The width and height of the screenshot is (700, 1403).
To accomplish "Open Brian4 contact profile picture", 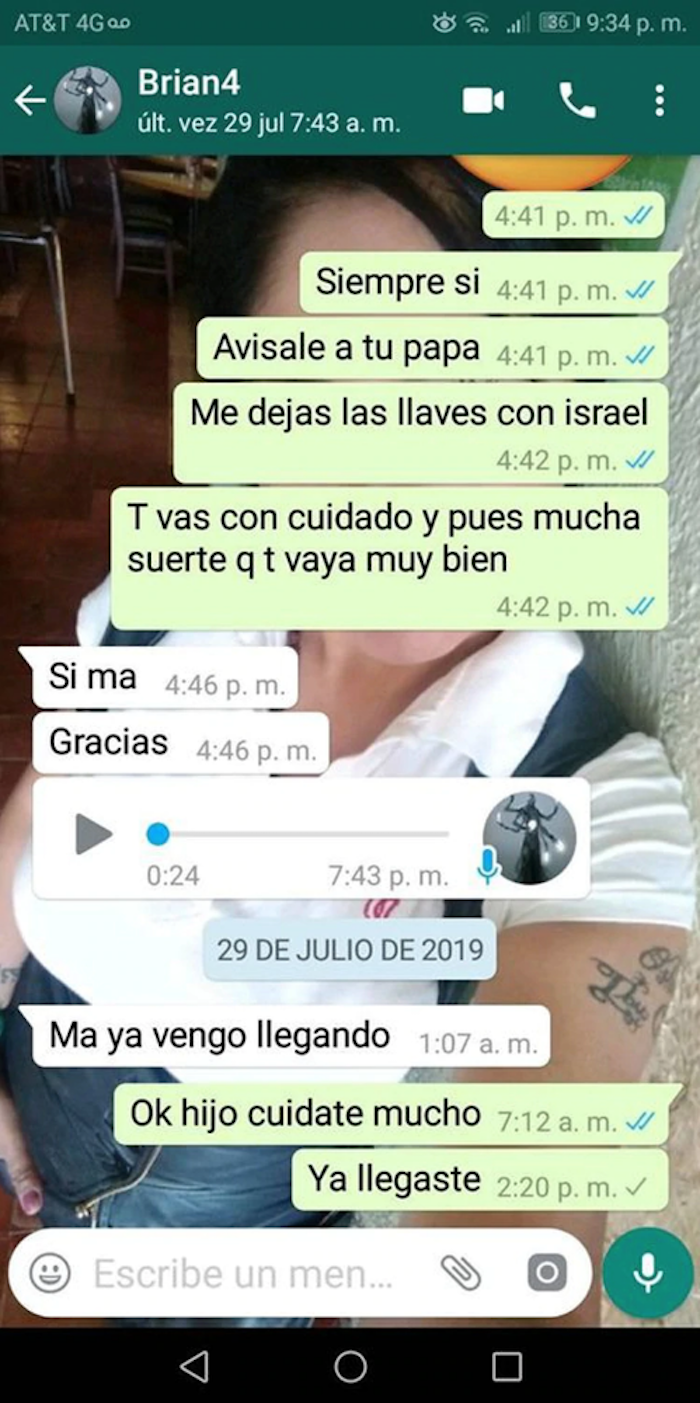I will [87, 100].
